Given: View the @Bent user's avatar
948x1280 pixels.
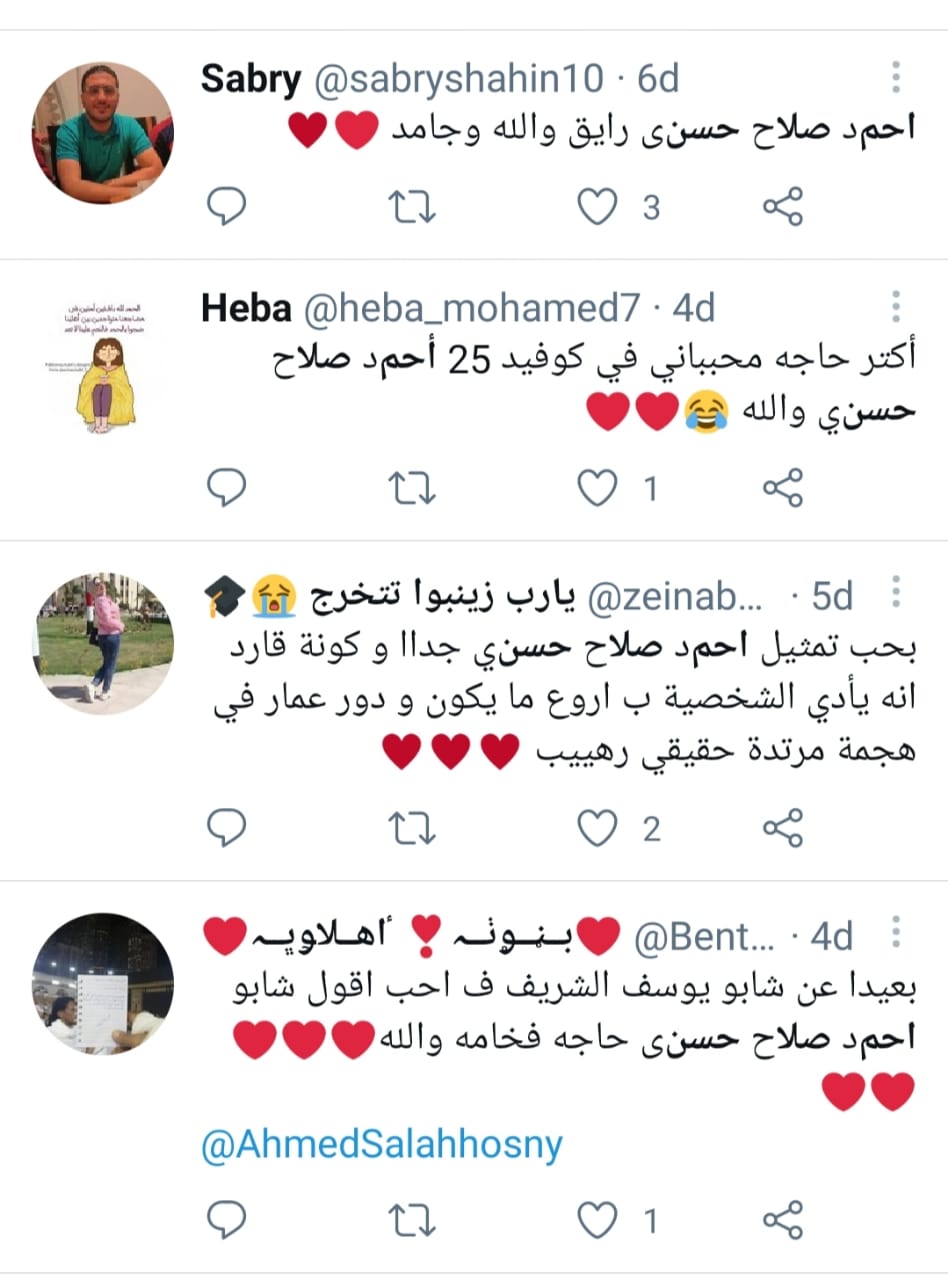Looking at the screenshot, I should pyautogui.click(x=103, y=983).
